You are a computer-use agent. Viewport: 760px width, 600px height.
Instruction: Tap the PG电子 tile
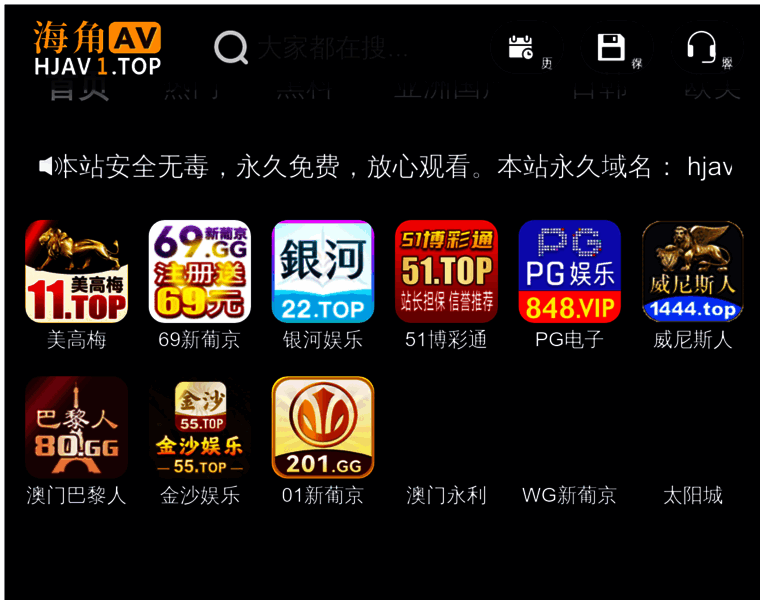(x=569, y=272)
